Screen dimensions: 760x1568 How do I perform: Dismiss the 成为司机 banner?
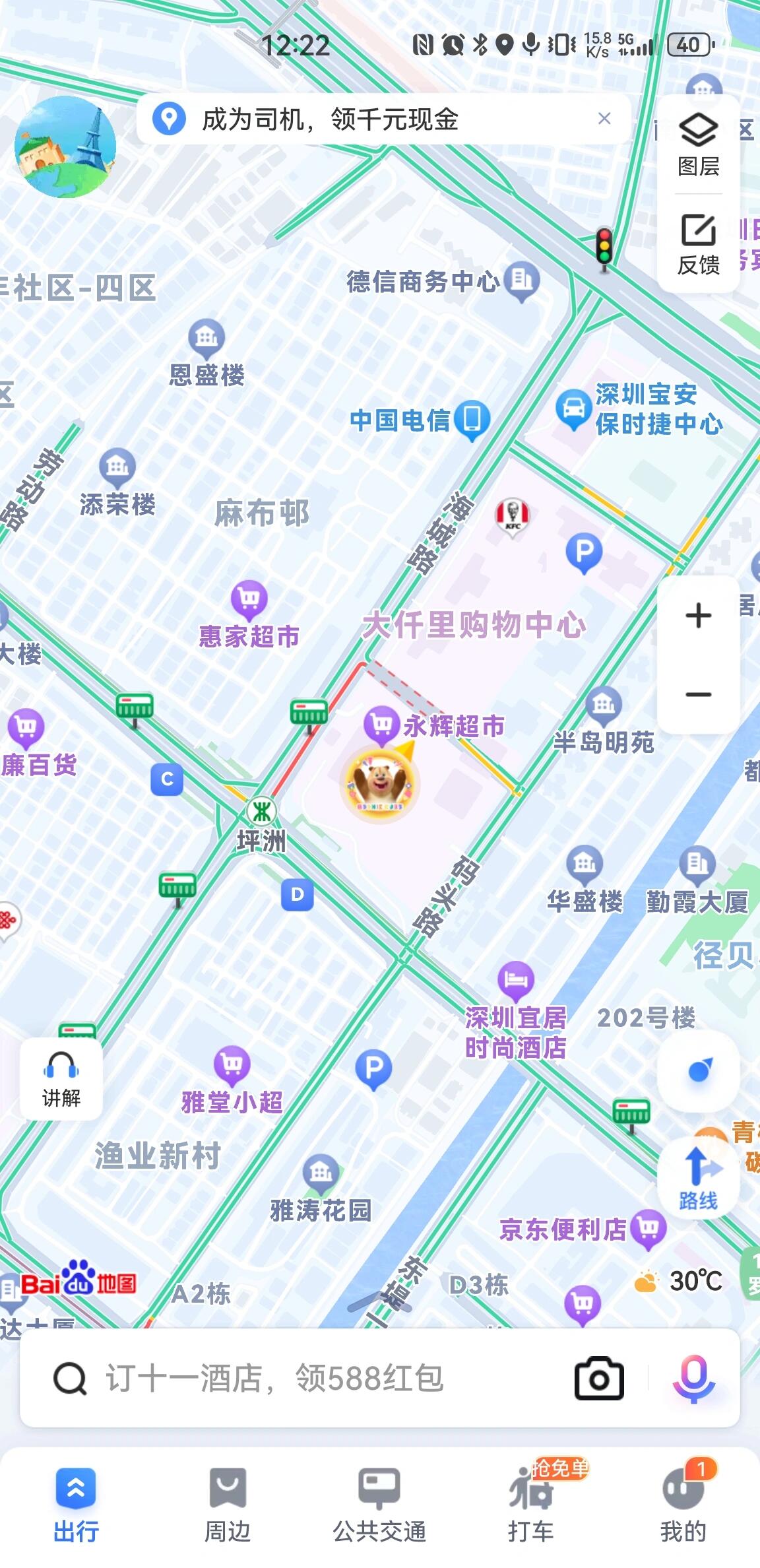pos(604,119)
